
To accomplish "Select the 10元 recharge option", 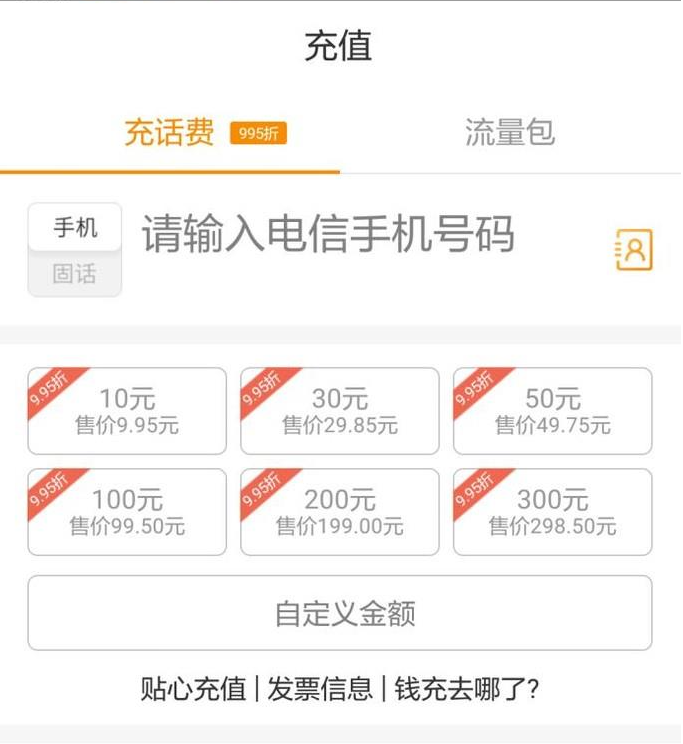I will coord(127,411).
